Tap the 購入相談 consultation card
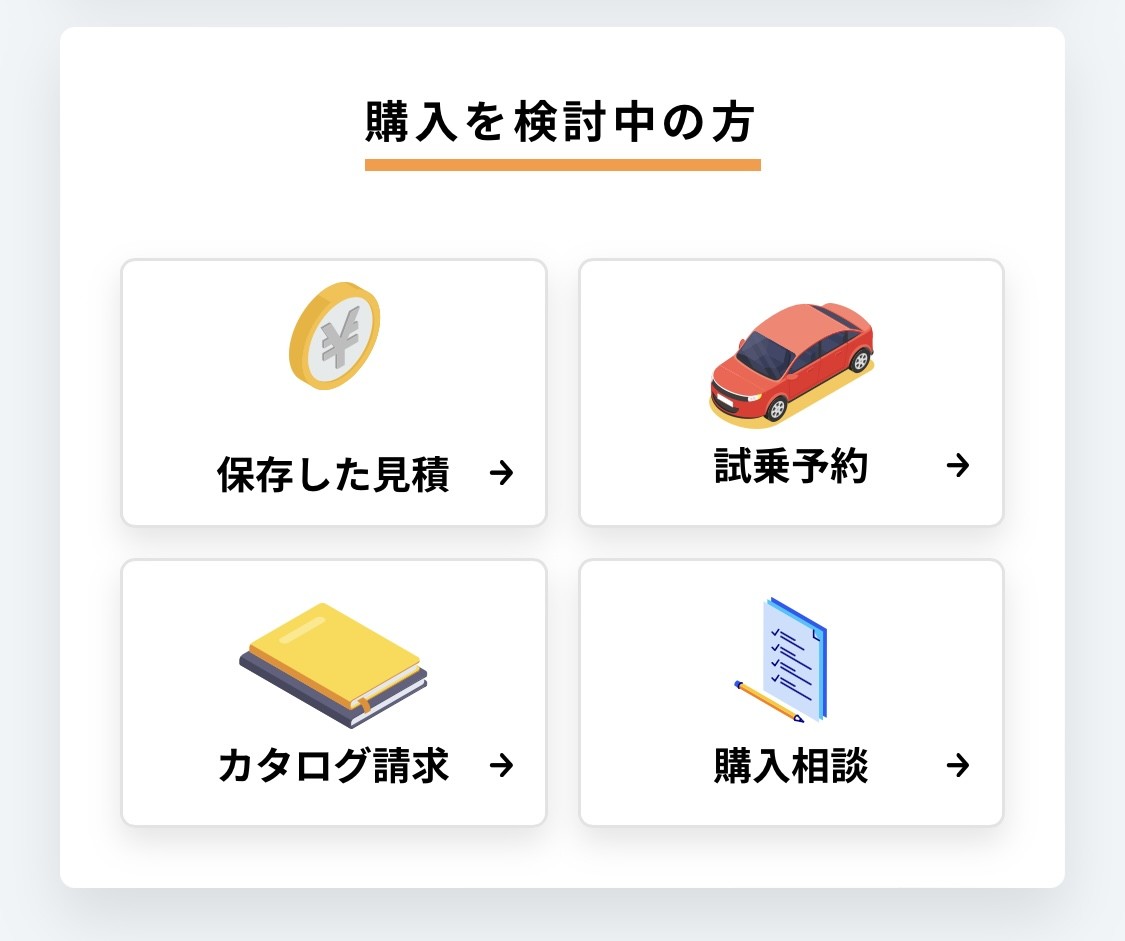 [x=791, y=693]
